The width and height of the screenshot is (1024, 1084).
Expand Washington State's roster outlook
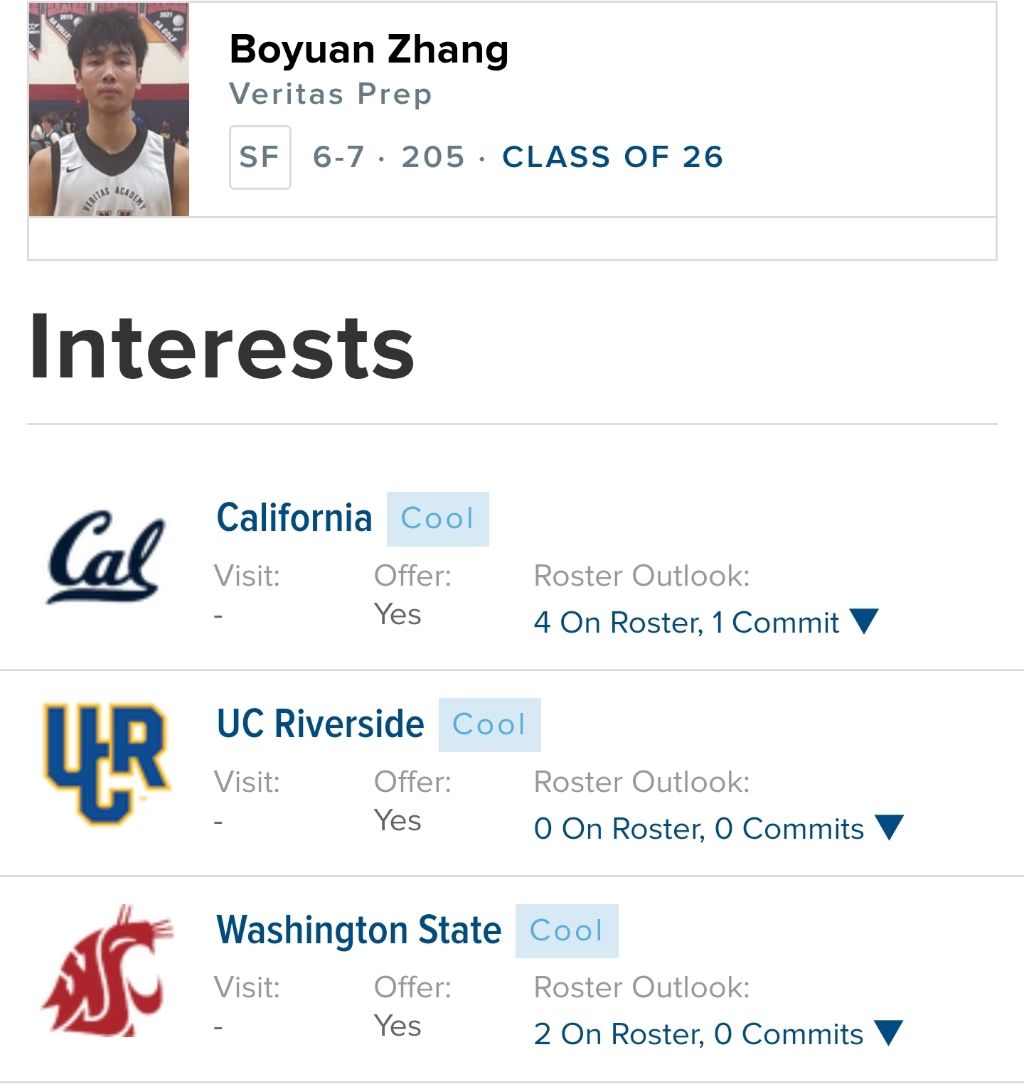[x=718, y=1033]
